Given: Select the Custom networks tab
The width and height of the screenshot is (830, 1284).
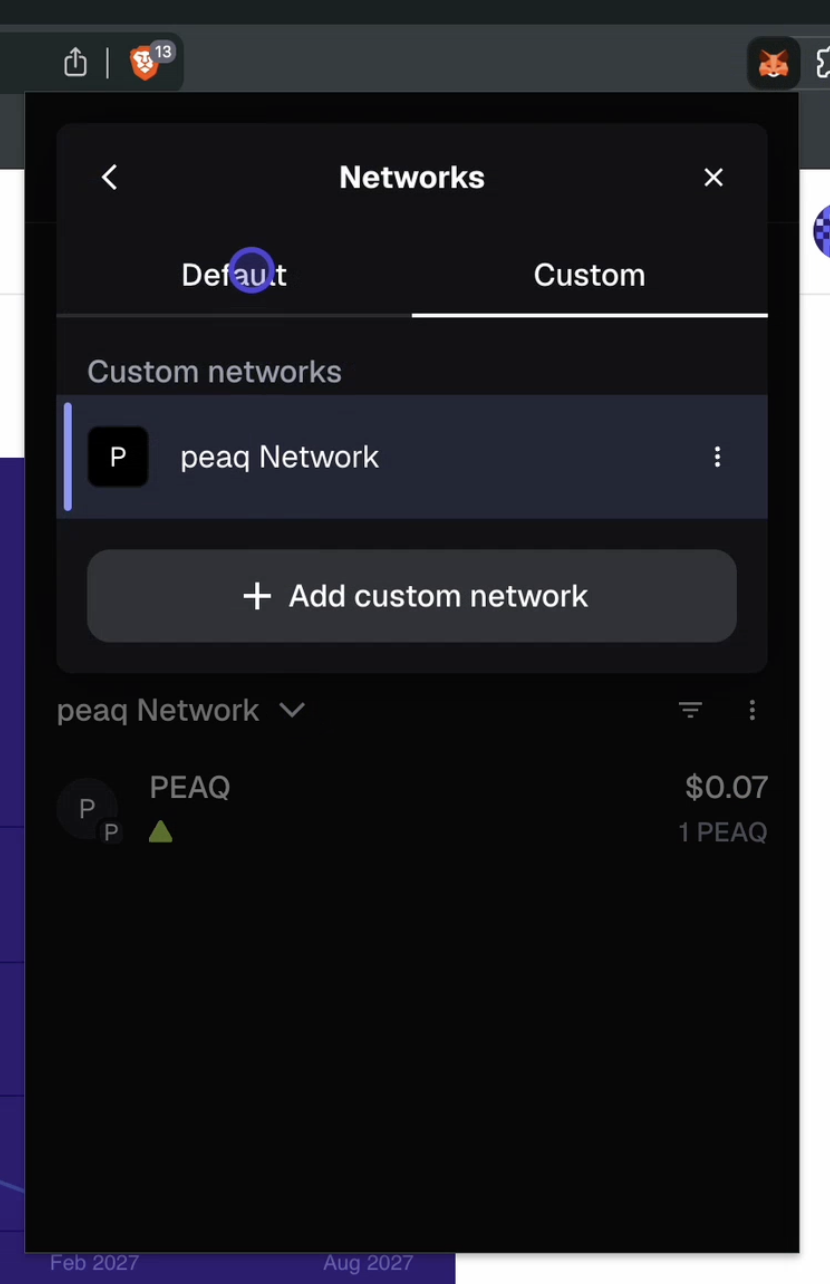Looking at the screenshot, I should tap(589, 275).
